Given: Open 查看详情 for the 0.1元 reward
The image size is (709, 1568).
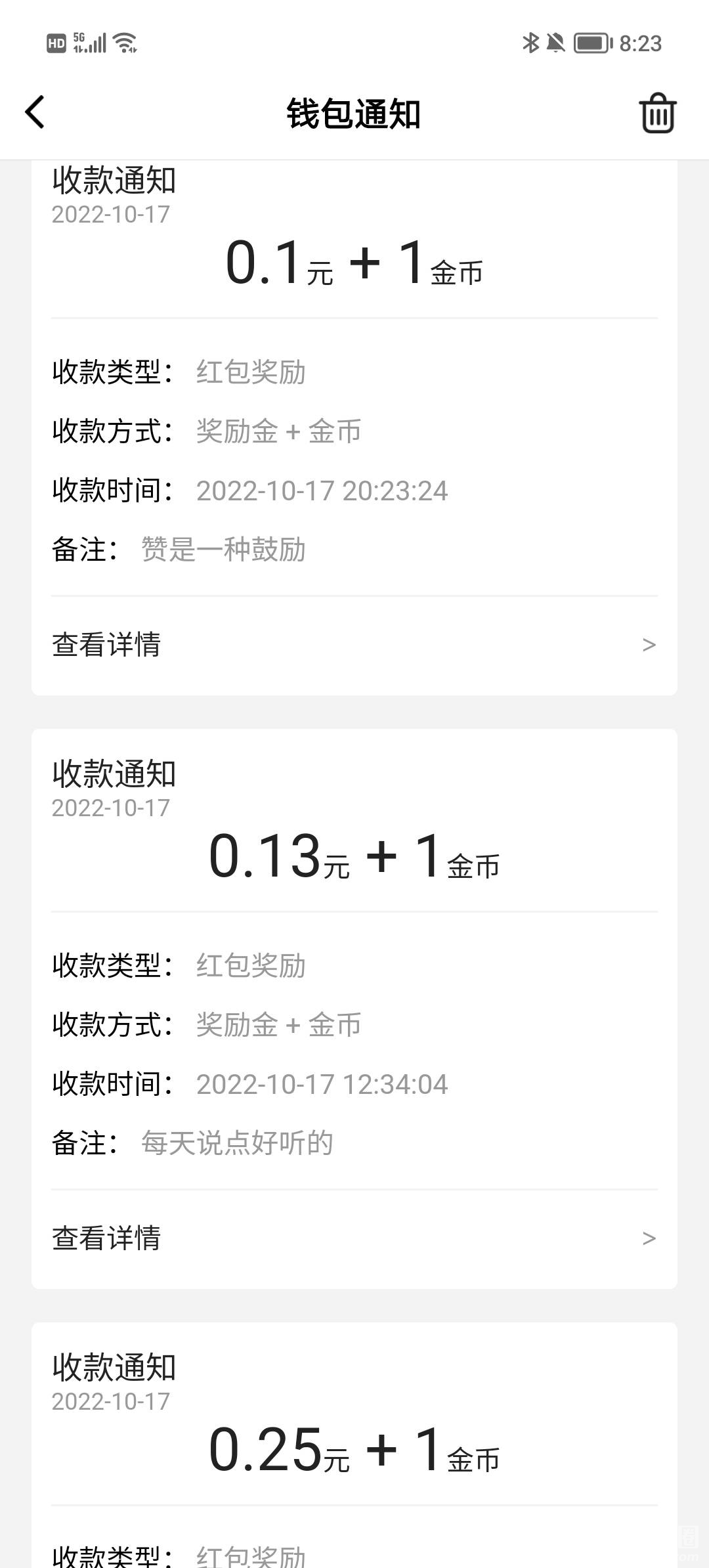Looking at the screenshot, I should [x=354, y=644].
